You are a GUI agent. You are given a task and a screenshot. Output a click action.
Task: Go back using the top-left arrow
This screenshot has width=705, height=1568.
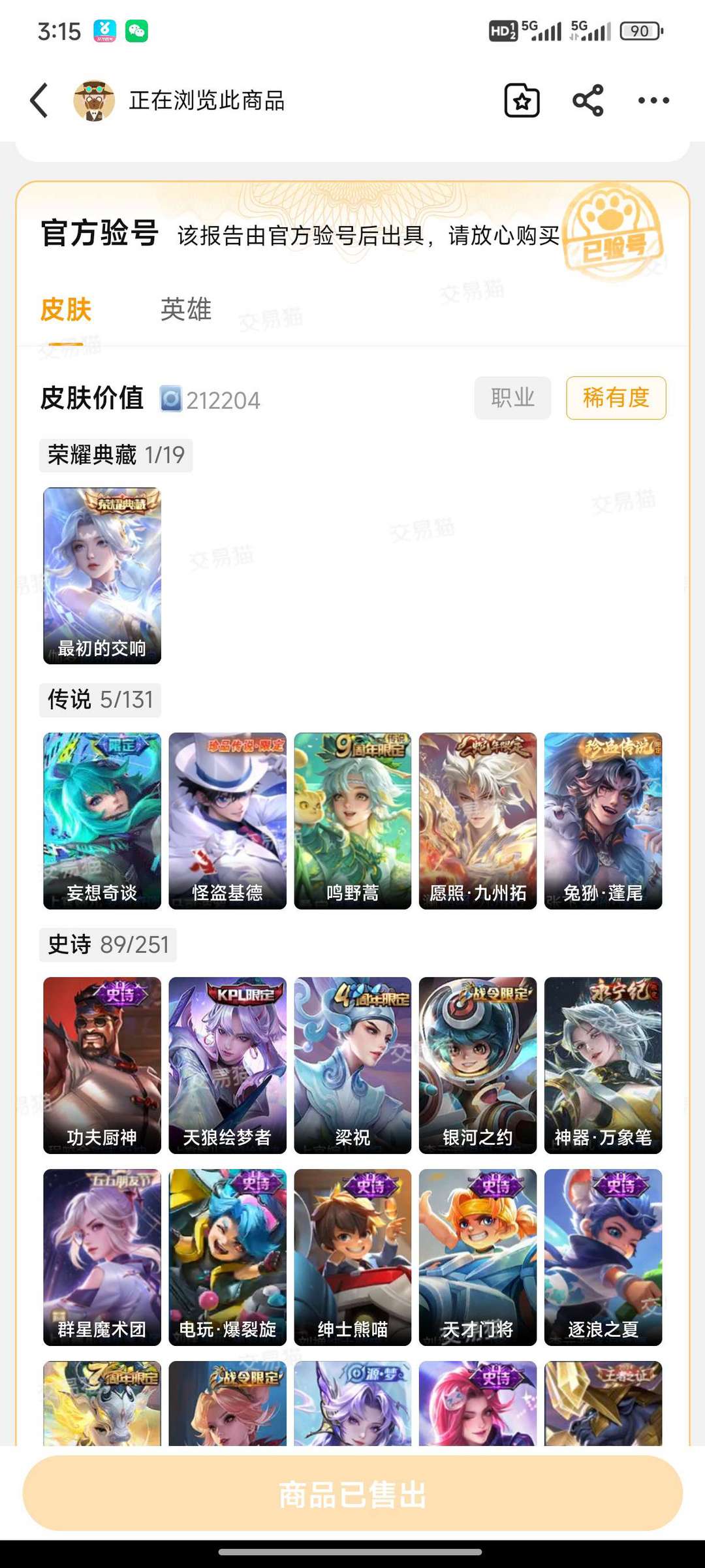coord(39,101)
